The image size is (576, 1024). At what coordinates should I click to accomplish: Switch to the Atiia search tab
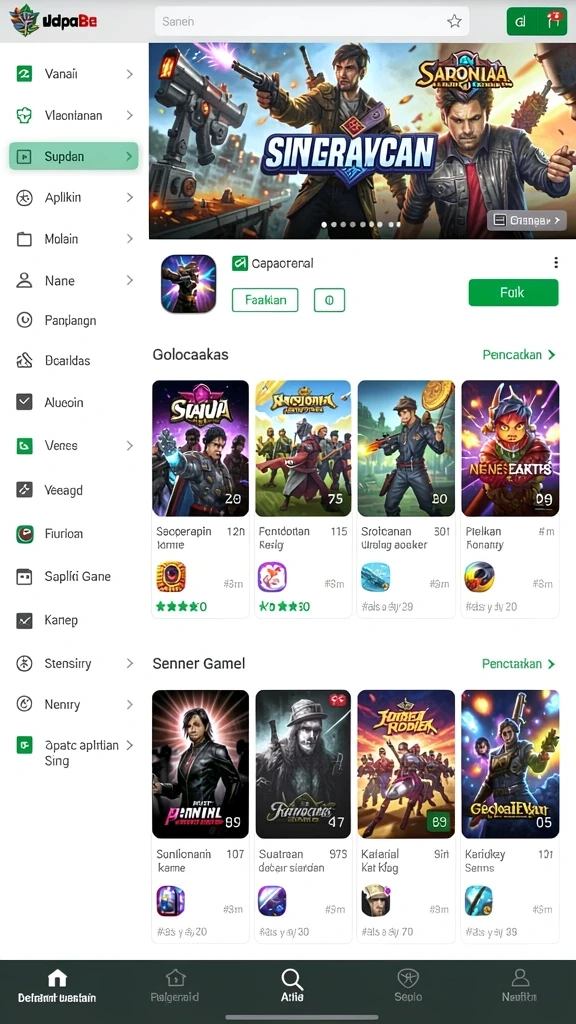(292, 985)
